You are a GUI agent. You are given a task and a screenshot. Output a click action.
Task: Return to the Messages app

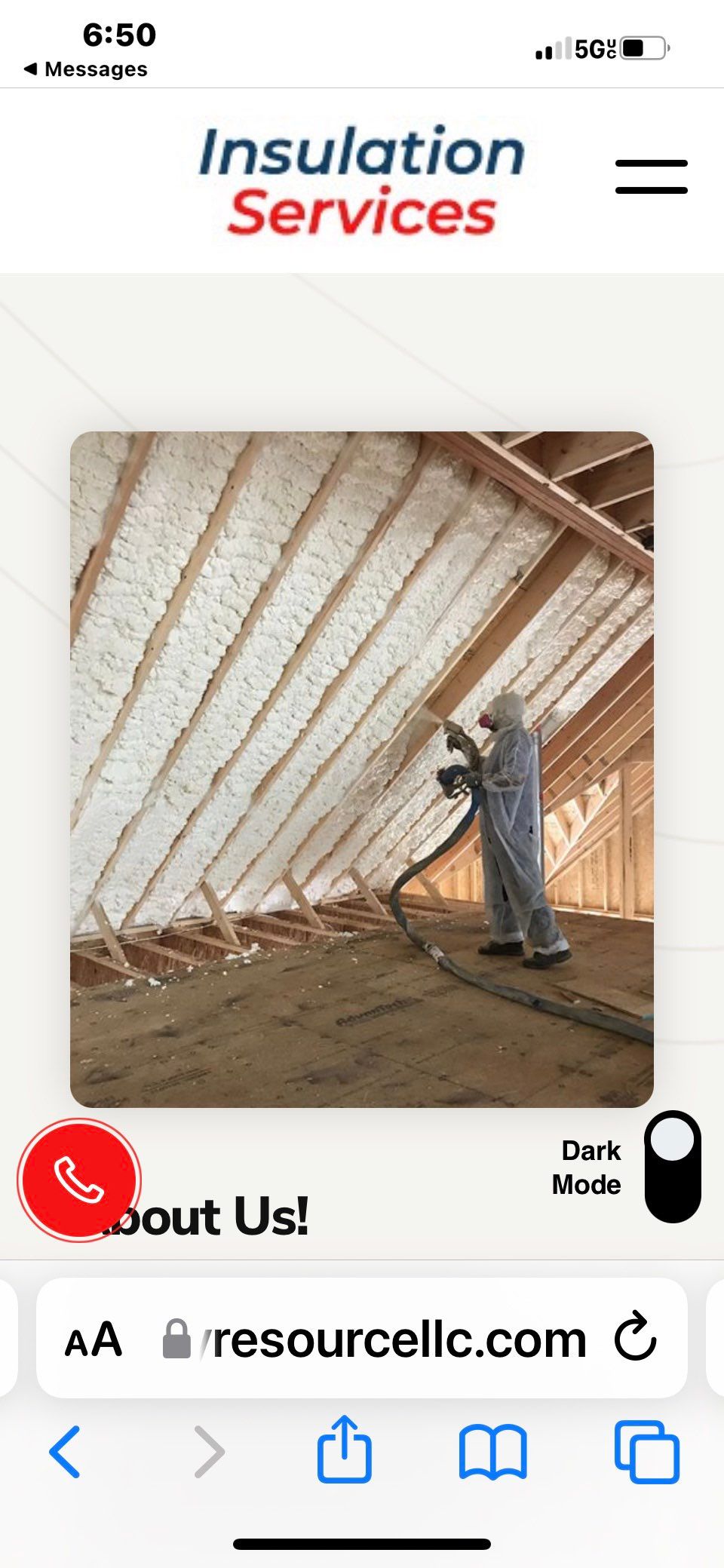[85, 69]
